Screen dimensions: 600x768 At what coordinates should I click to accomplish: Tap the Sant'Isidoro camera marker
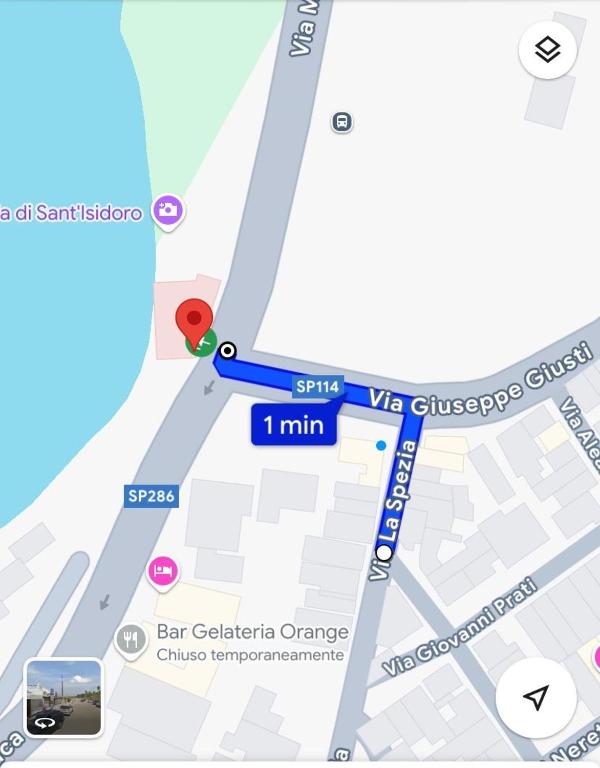(x=167, y=210)
